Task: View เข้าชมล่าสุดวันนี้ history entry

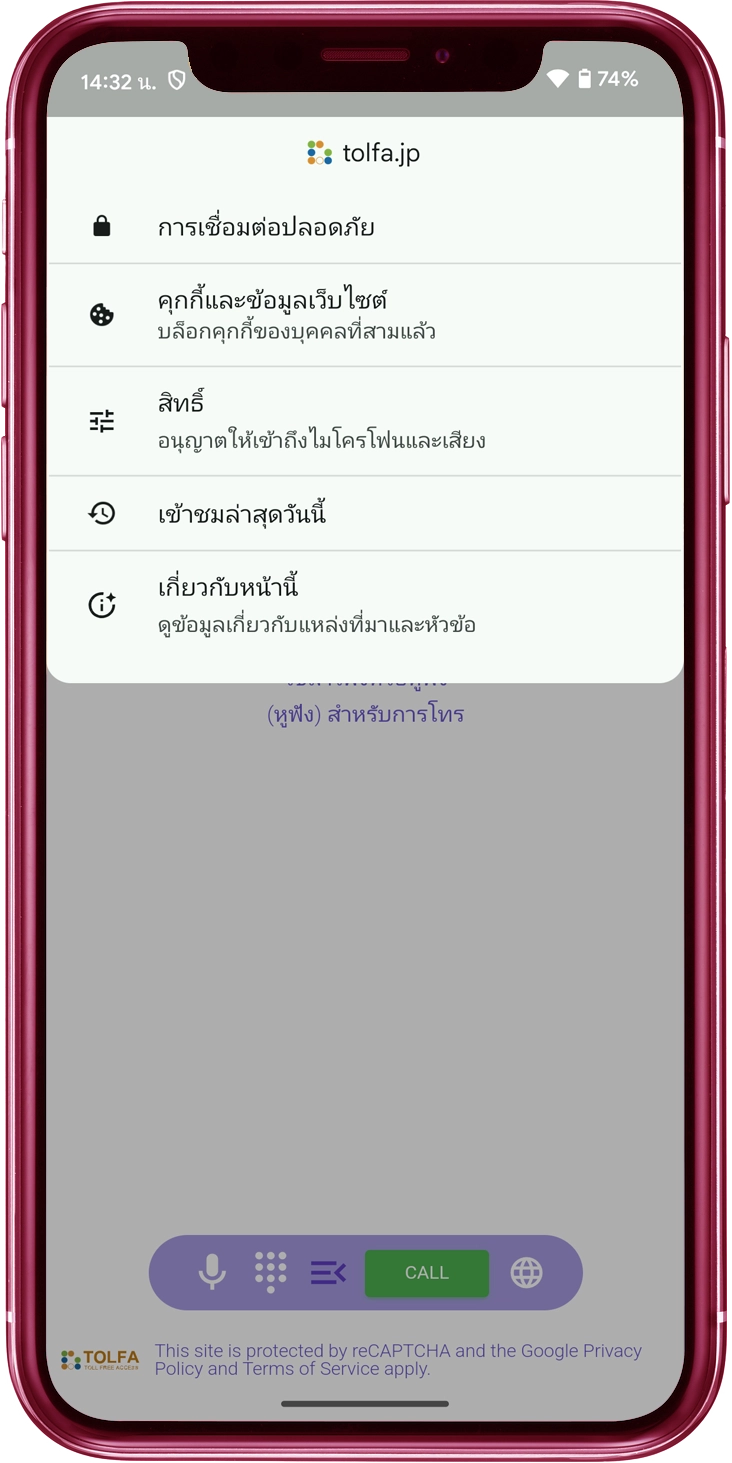Action: 365,514
